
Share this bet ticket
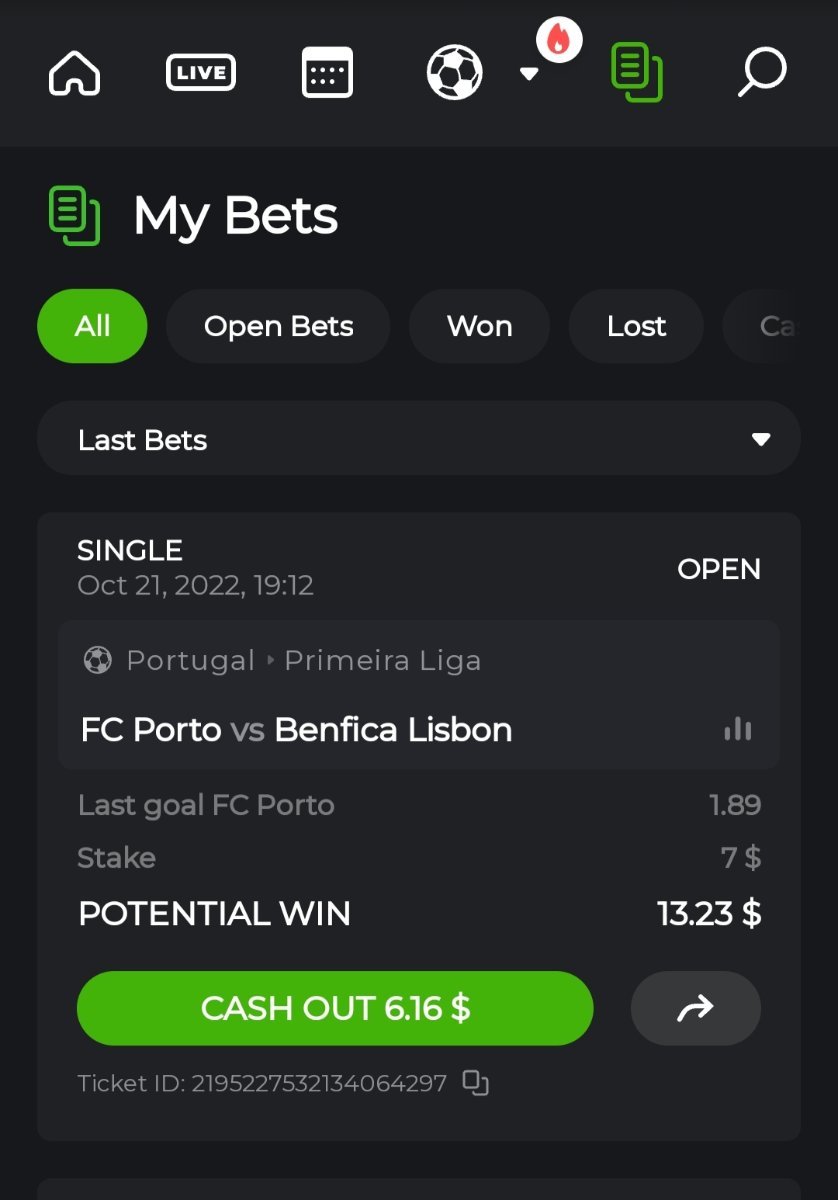click(x=695, y=1008)
